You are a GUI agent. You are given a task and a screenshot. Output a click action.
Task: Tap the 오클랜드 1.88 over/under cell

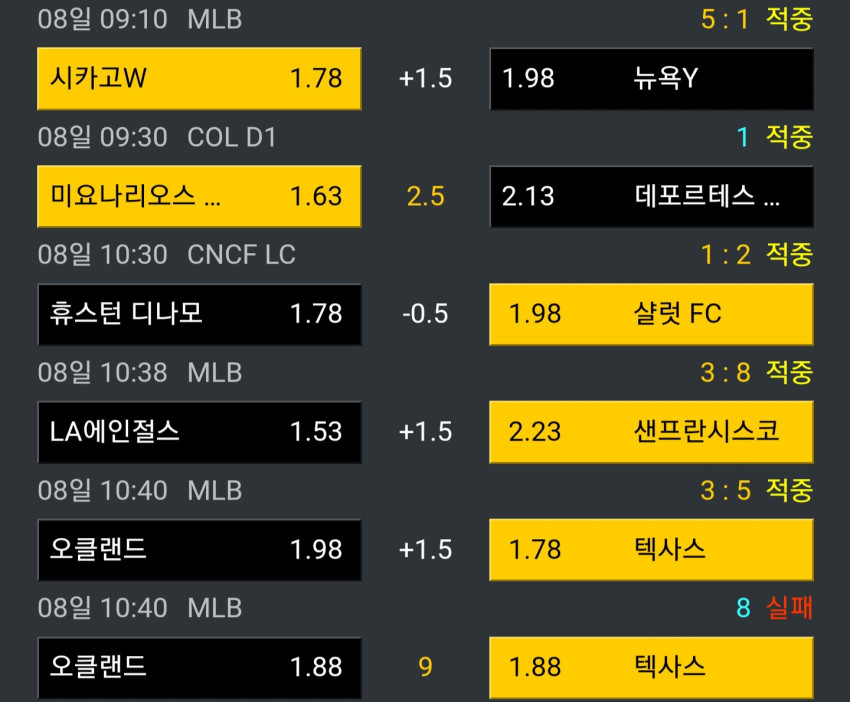tap(199, 668)
